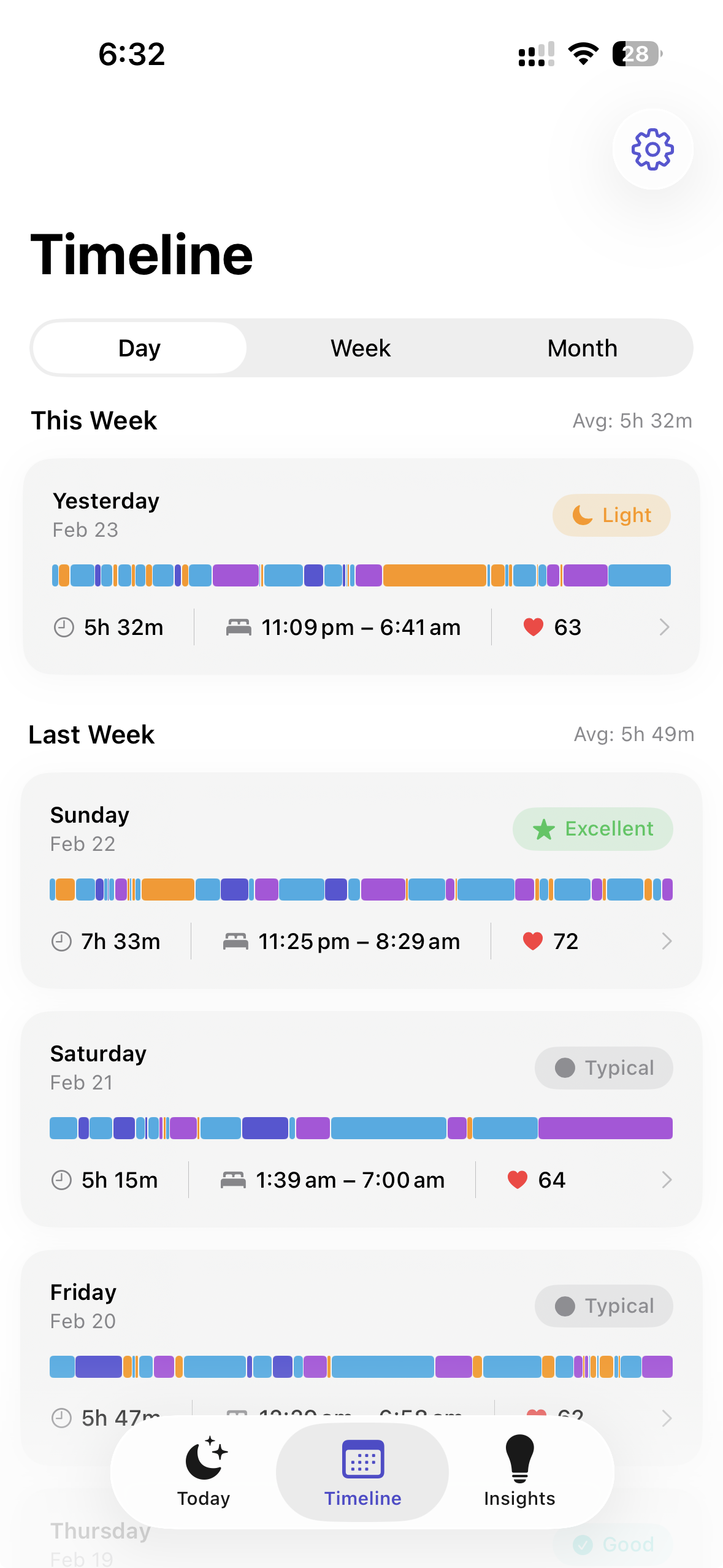
Task: Expand Sunday's sleep entry chevron
Action: click(x=666, y=940)
